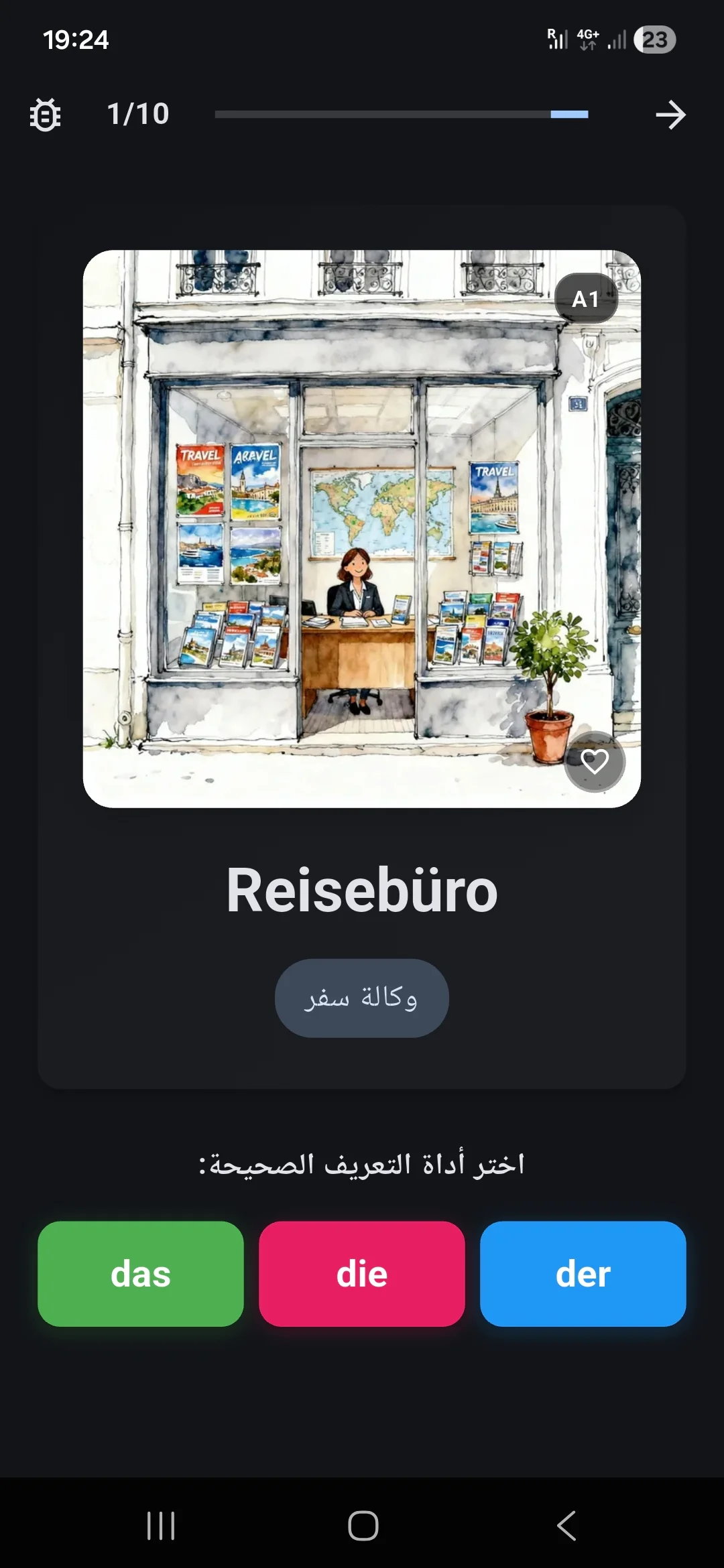Open the bug report icon
724x1568 pixels.
pos(45,115)
